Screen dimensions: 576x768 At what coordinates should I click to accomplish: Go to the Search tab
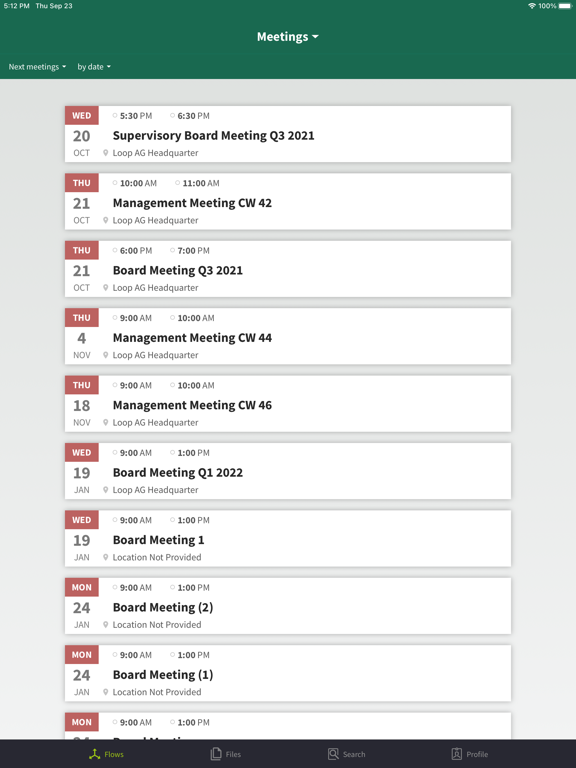click(346, 754)
